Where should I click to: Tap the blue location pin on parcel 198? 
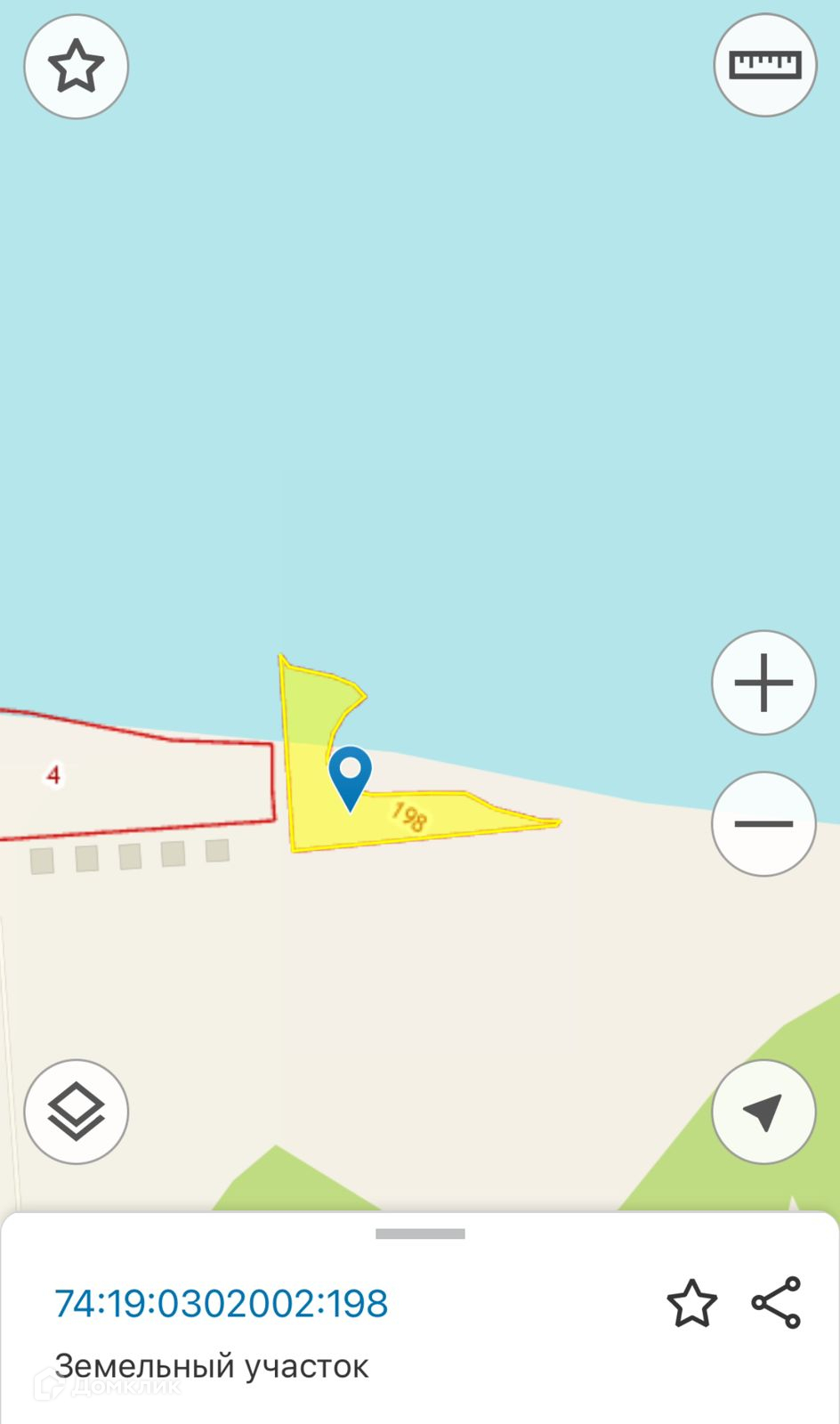tap(351, 773)
